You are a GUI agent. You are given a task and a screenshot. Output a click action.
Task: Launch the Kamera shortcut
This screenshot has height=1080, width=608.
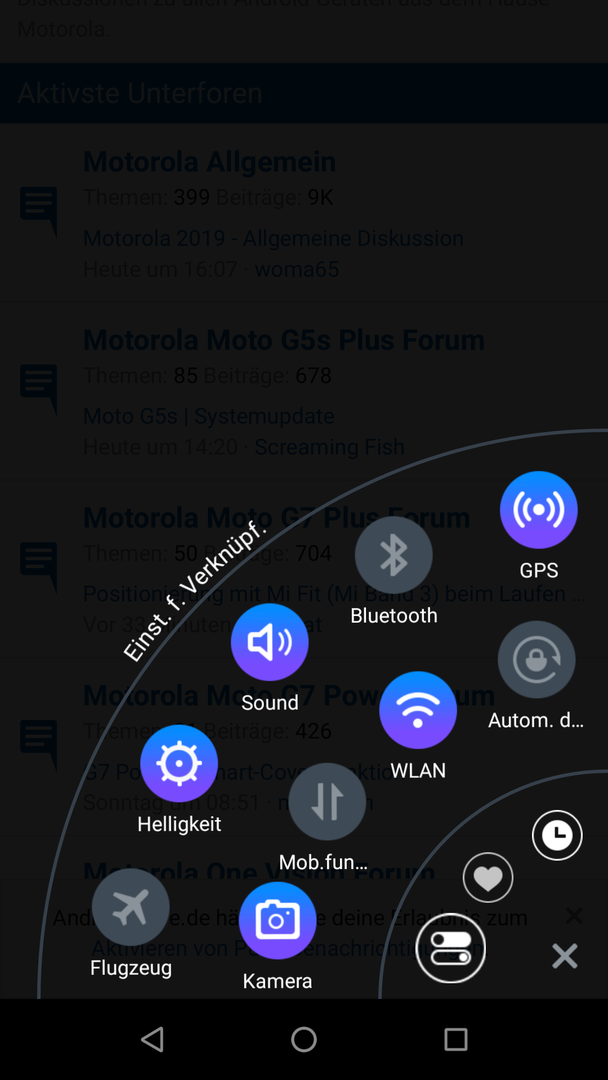pos(277,921)
